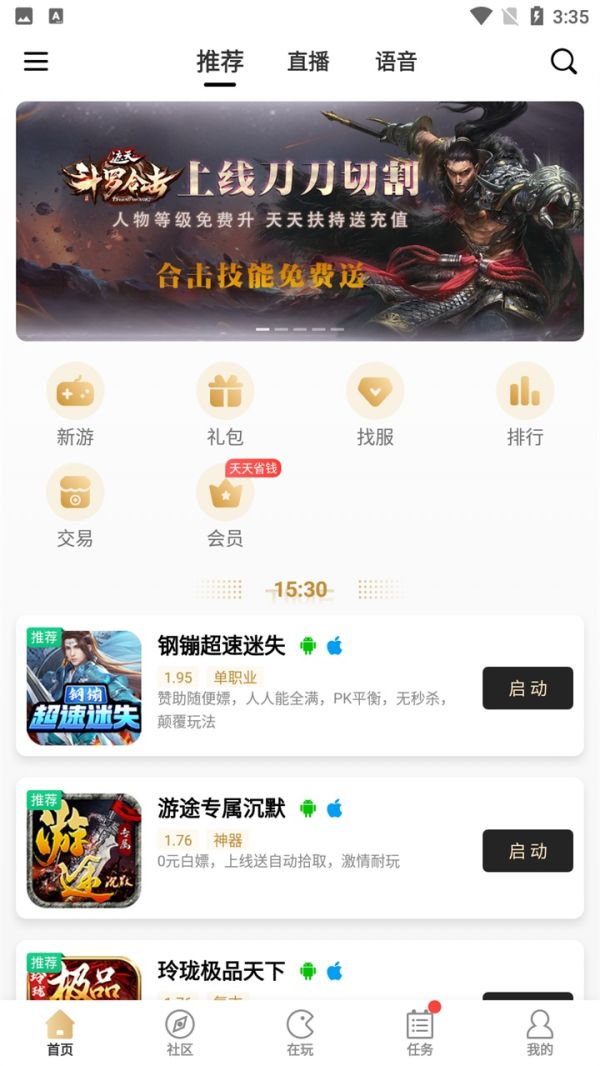Launch 游途专属沉默 with 启动 button
This screenshot has height=1066, width=600.
527,851
